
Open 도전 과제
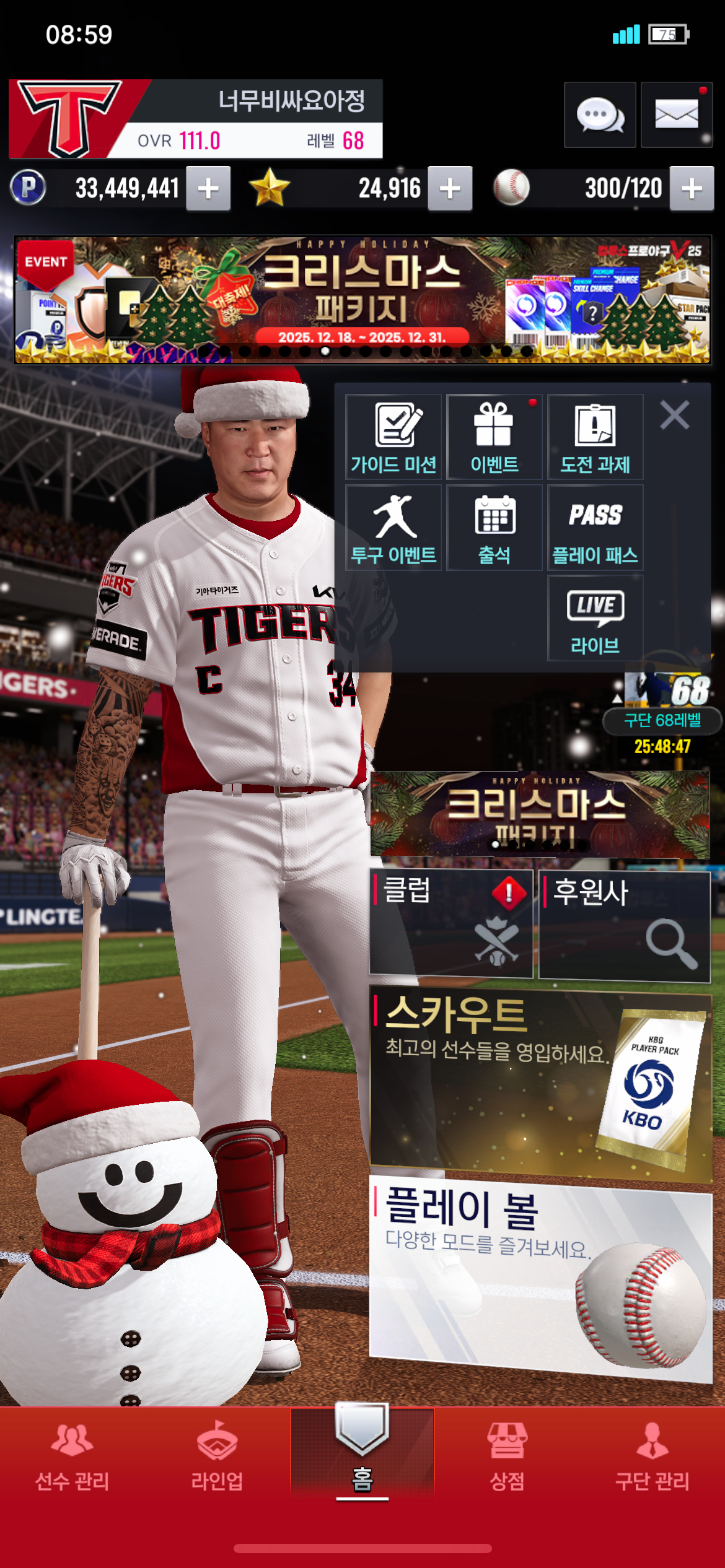point(595,437)
